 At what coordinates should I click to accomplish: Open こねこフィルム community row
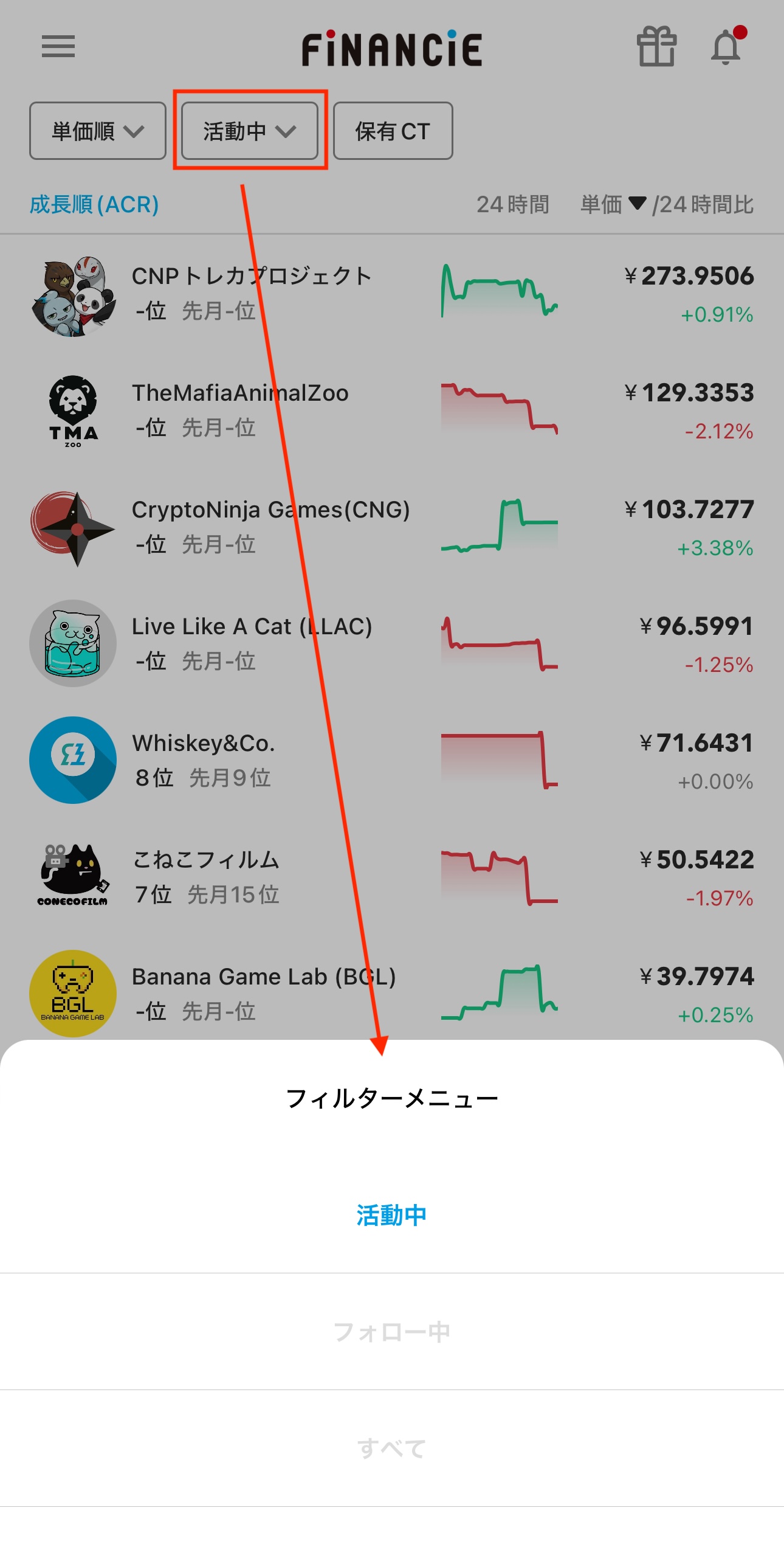pyautogui.click(x=206, y=877)
